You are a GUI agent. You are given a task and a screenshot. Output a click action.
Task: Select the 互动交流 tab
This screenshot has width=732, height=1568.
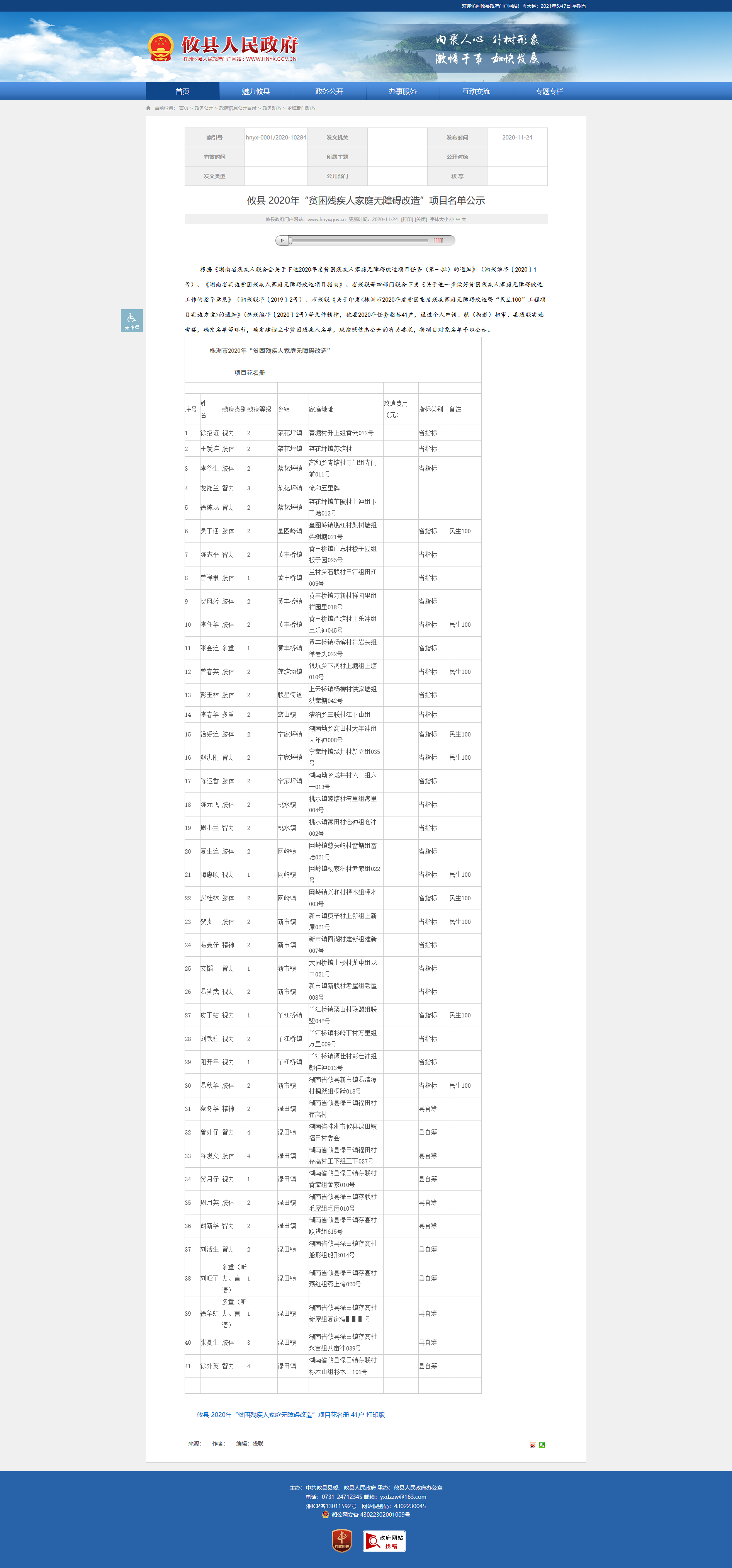[x=476, y=91]
